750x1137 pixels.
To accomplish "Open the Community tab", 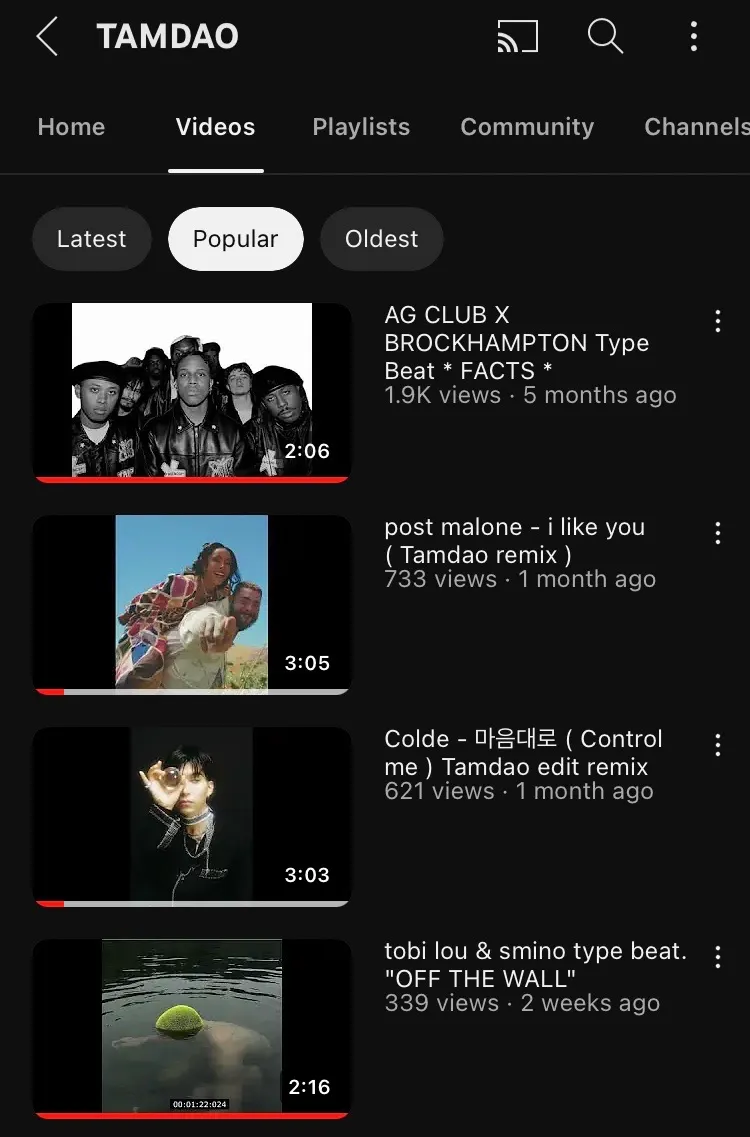I will [527, 127].
